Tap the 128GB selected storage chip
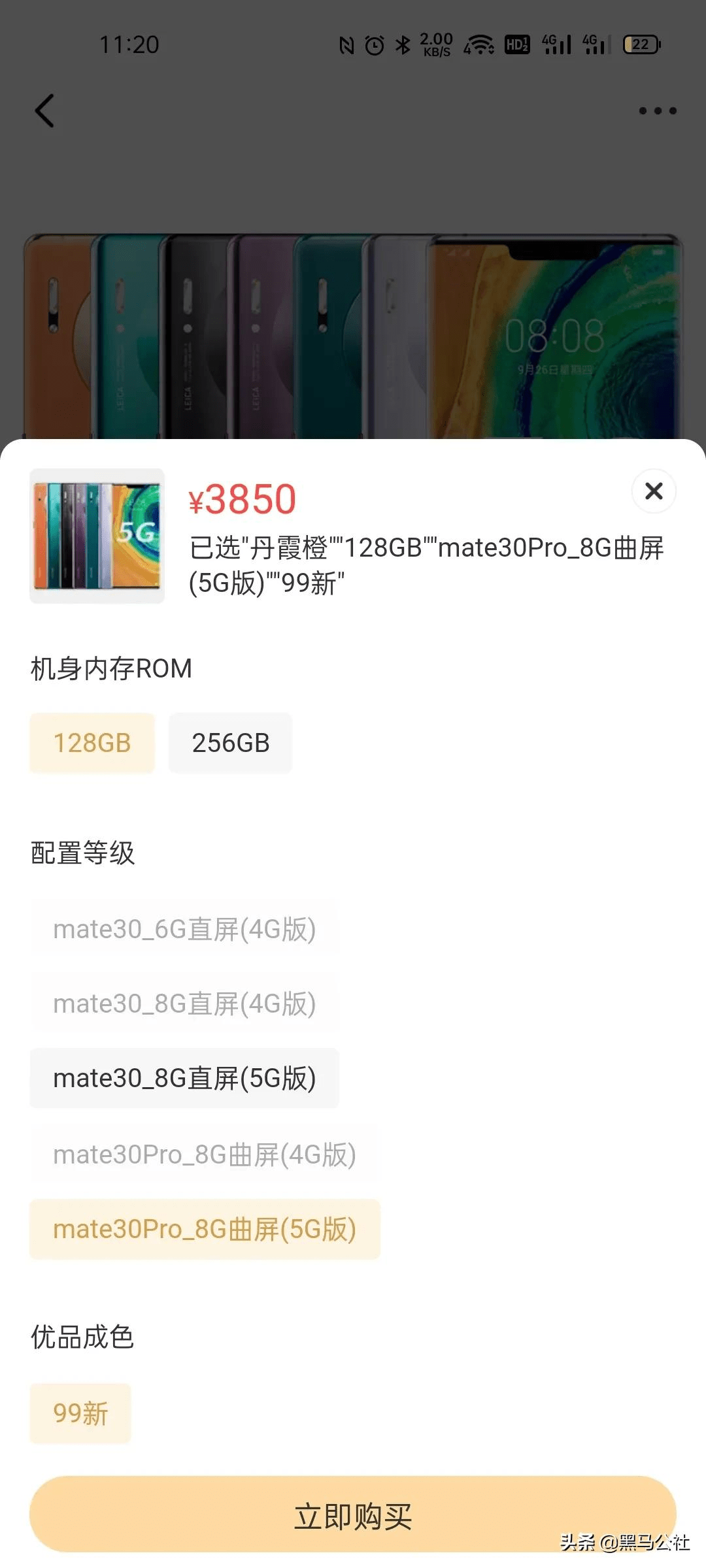This screenshot has width=706, height=1568. tap(92, 743)
